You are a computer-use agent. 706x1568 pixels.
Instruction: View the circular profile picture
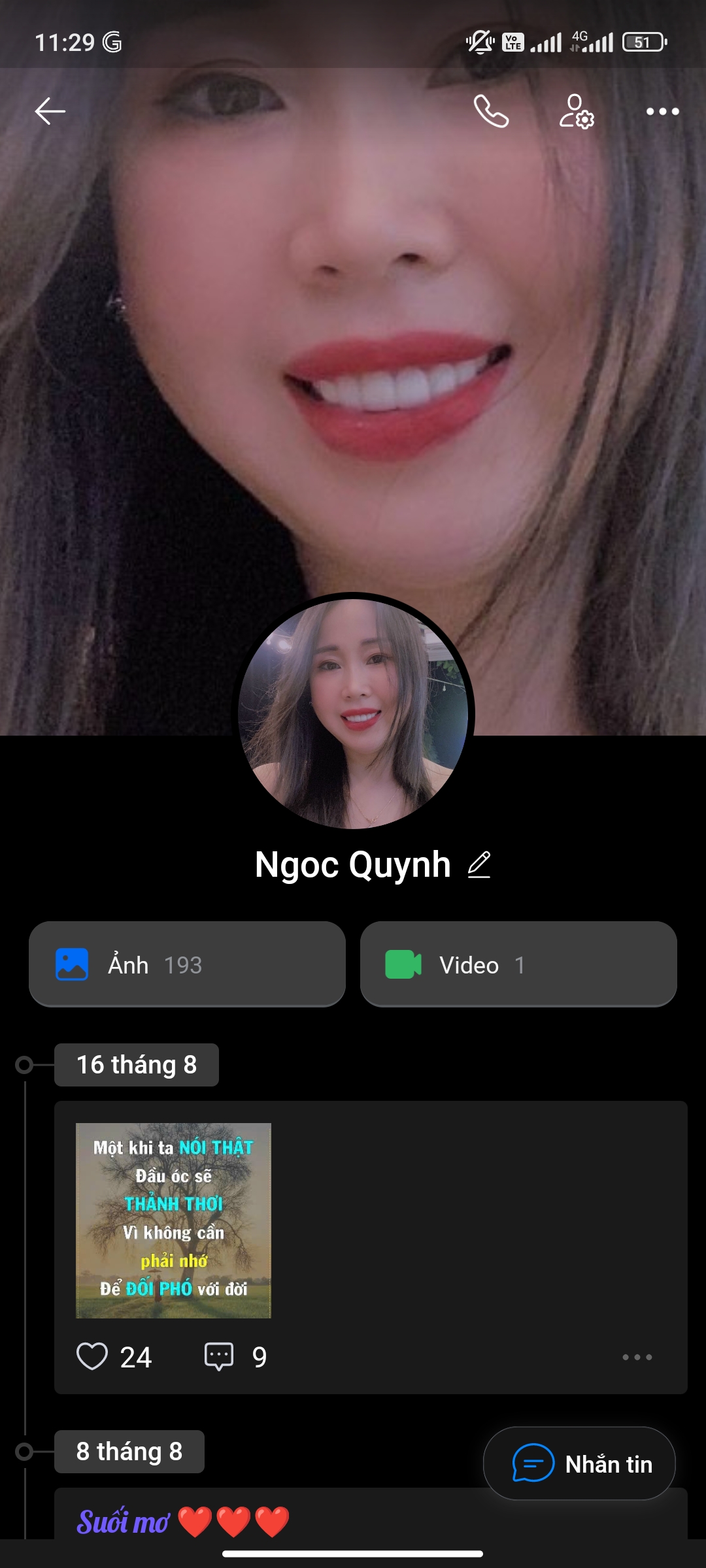point(354,713)
